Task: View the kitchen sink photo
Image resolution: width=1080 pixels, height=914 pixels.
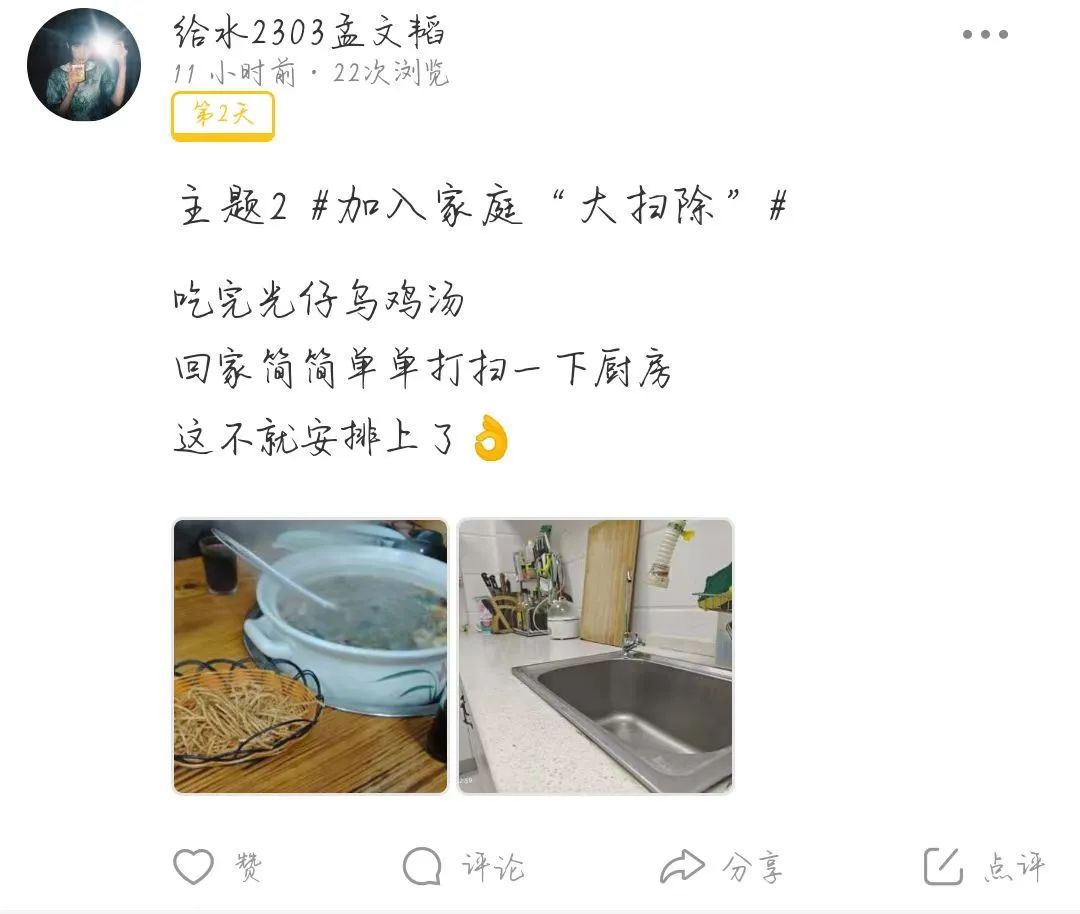Action: click(595, 656)
